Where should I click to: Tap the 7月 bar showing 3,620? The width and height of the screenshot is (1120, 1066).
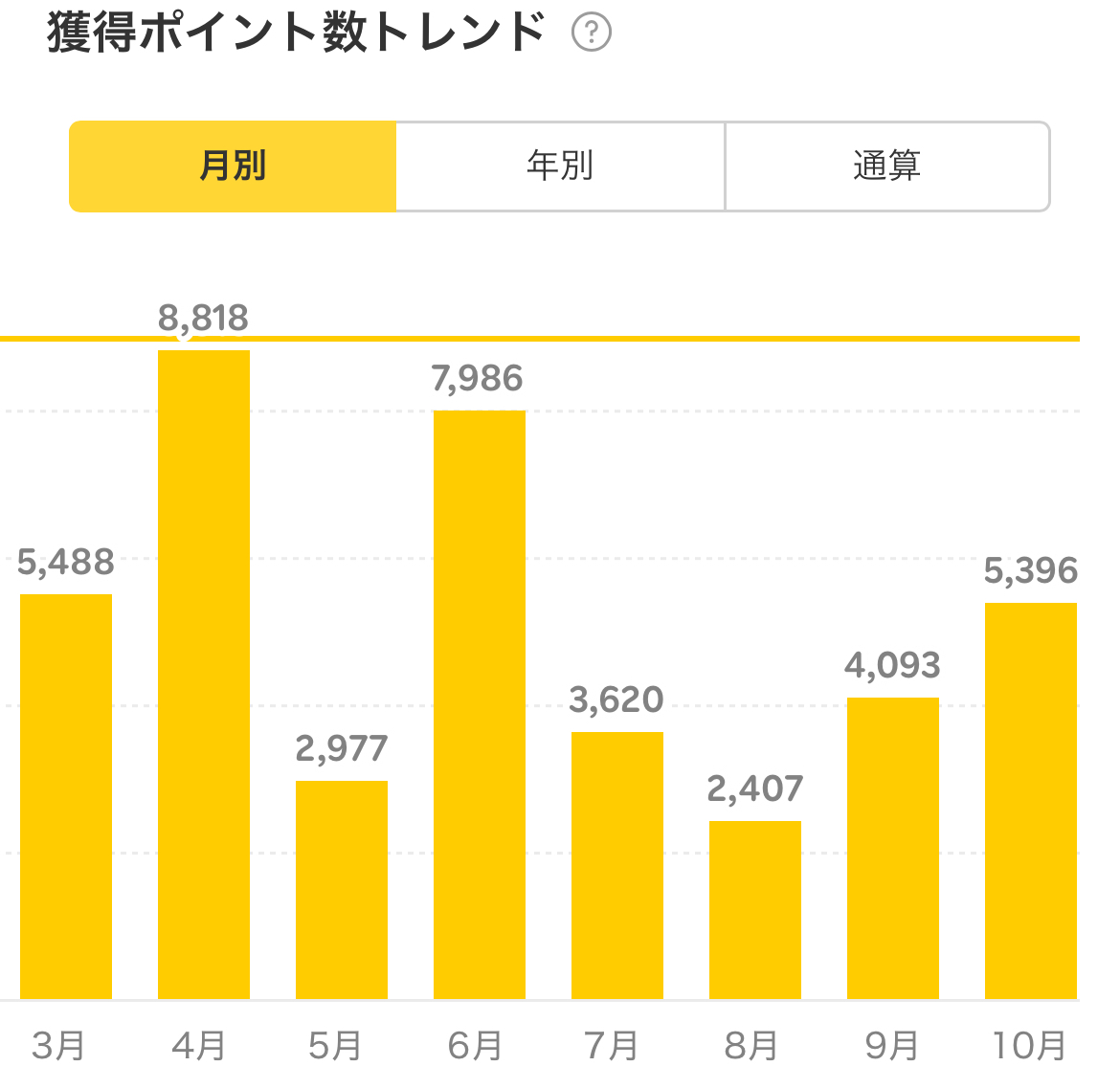pos(617,865)
